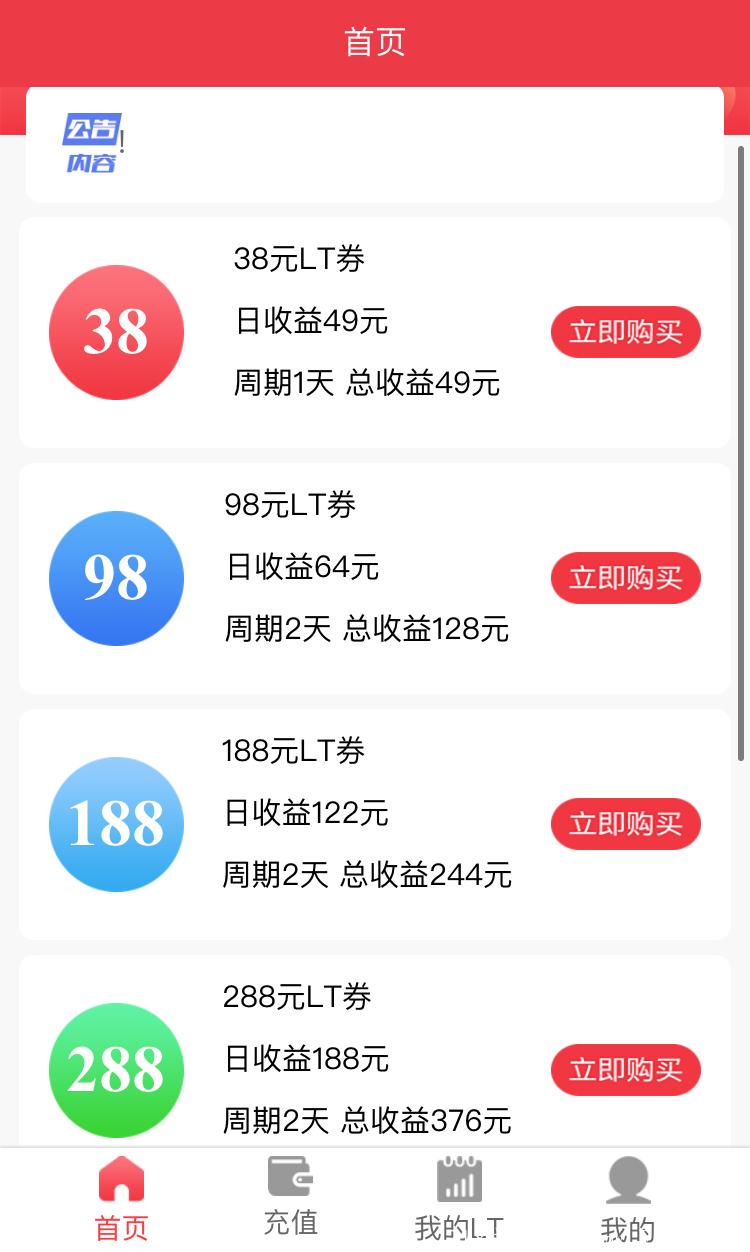
Task: Tap 立即购买 for the 98元LT券
Action: click(x=626, y=578)
